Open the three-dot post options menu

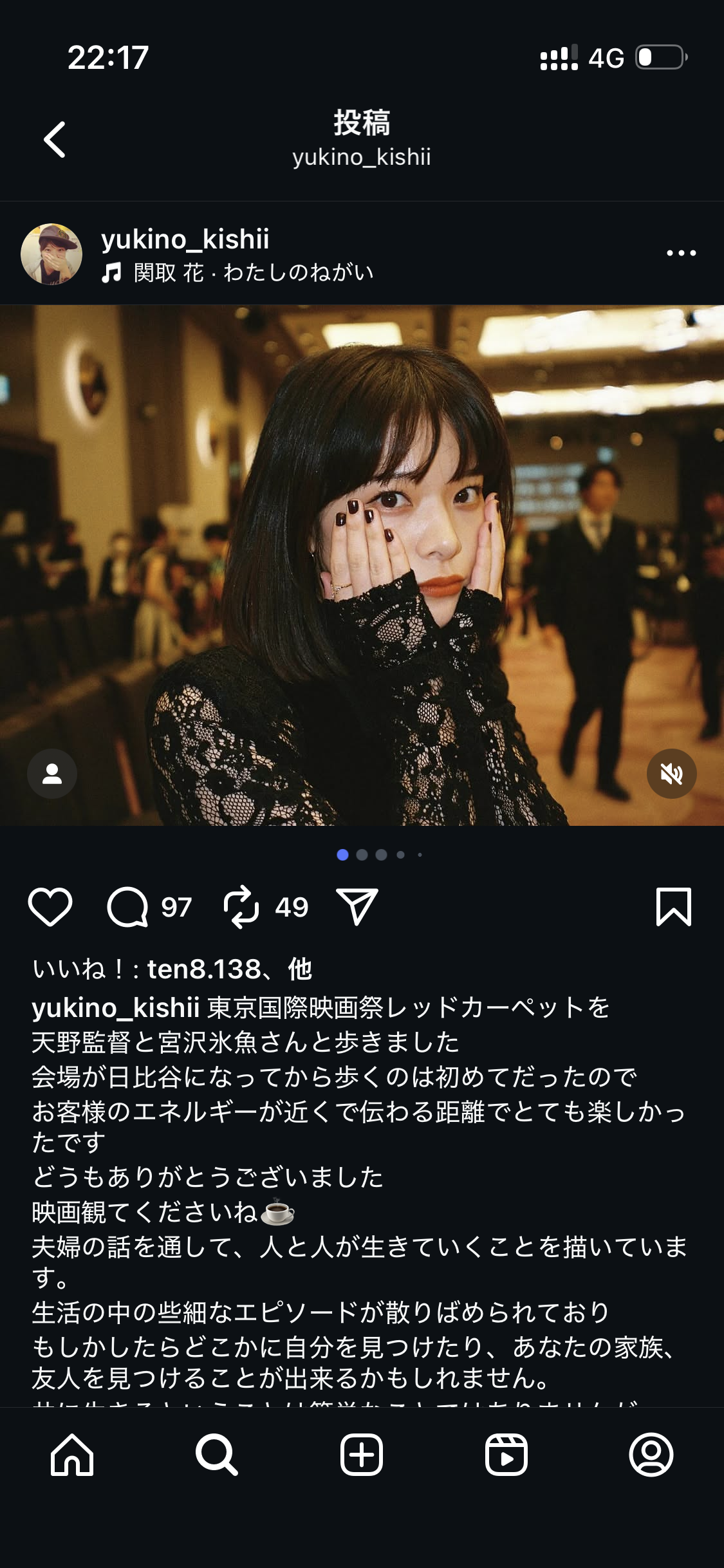click(x=681, y=253)
